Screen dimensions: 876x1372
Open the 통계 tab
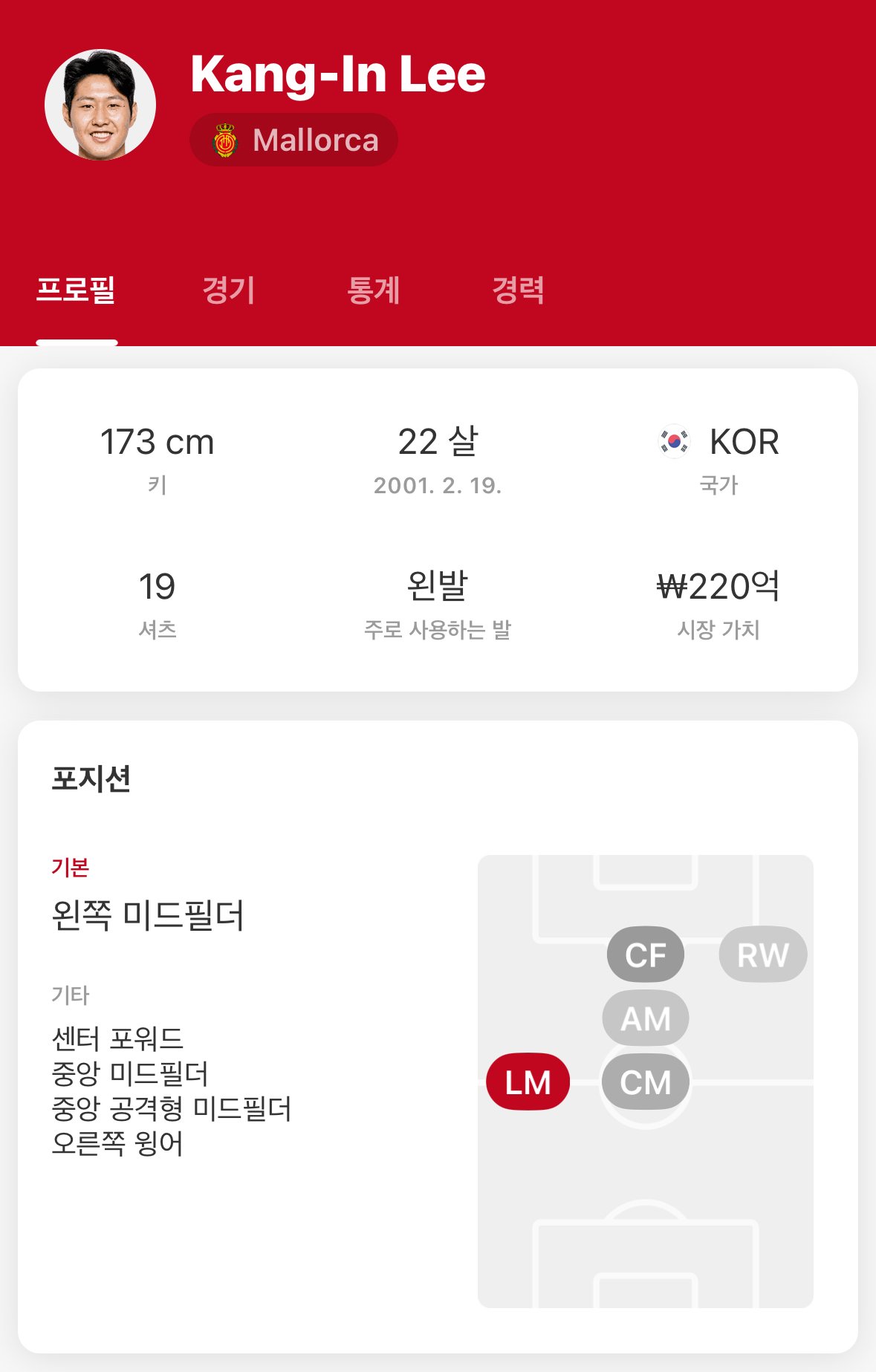pos(374,290)
